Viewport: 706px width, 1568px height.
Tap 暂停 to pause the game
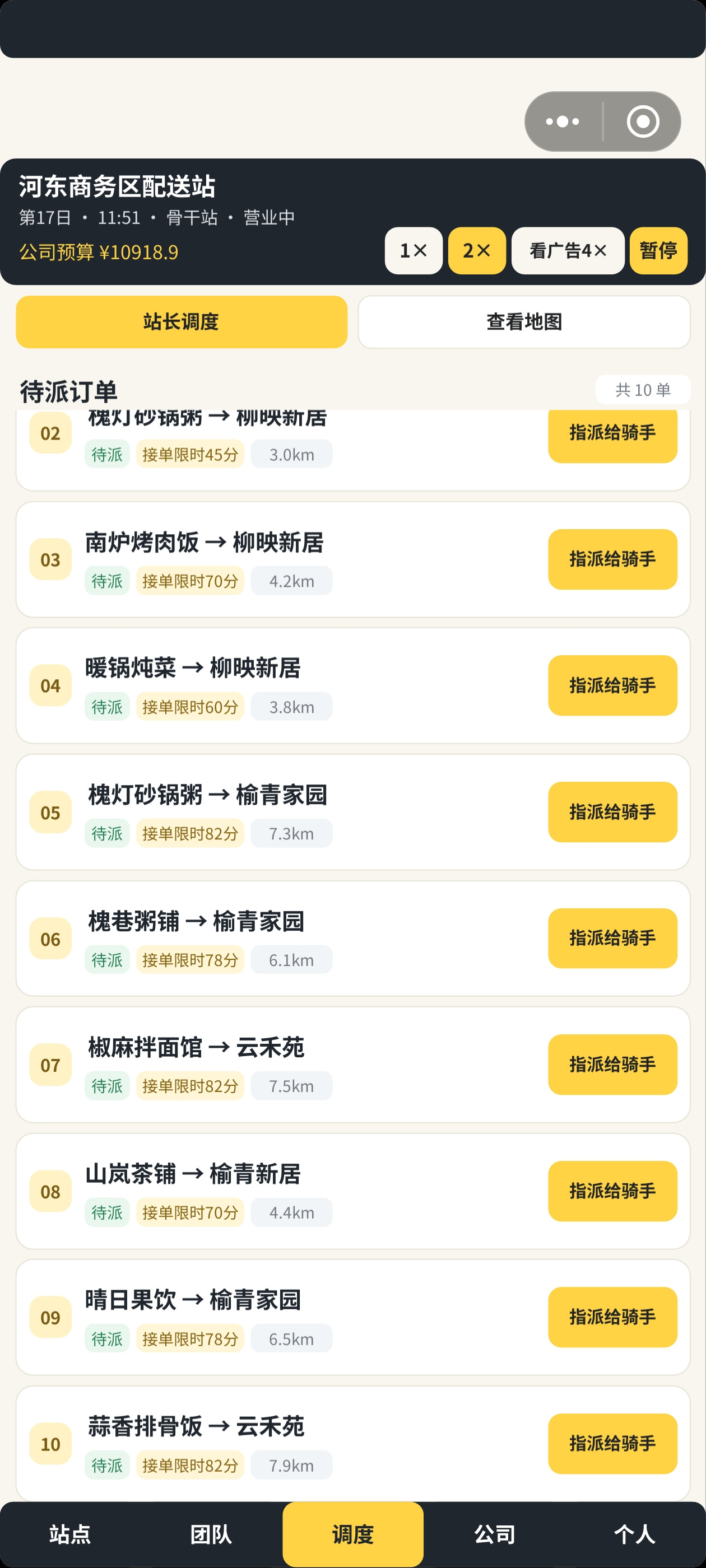(658, 251)
